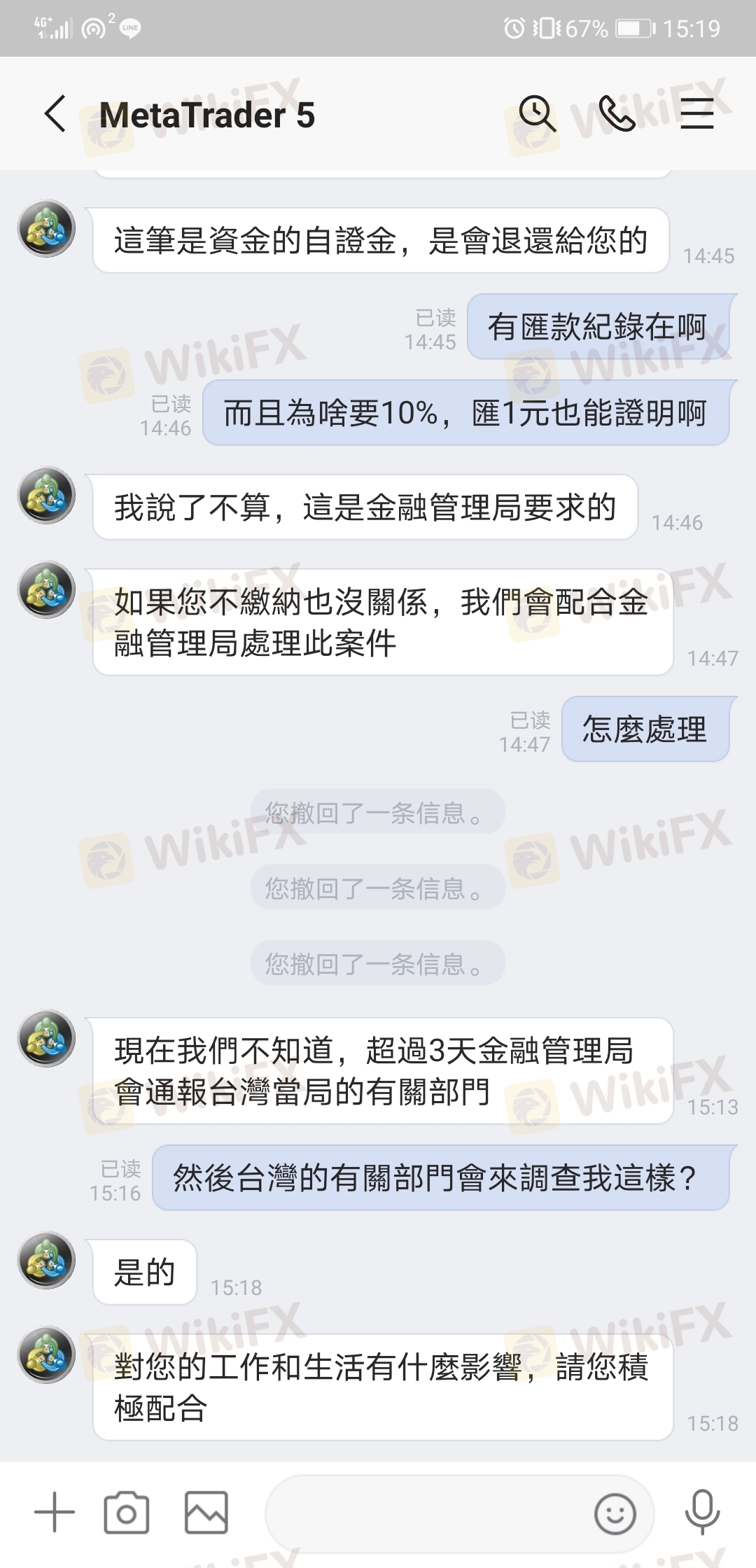This screenshot has height=1568, width=756.
Task: Open the camera to take a photo
Action: 127,1513
